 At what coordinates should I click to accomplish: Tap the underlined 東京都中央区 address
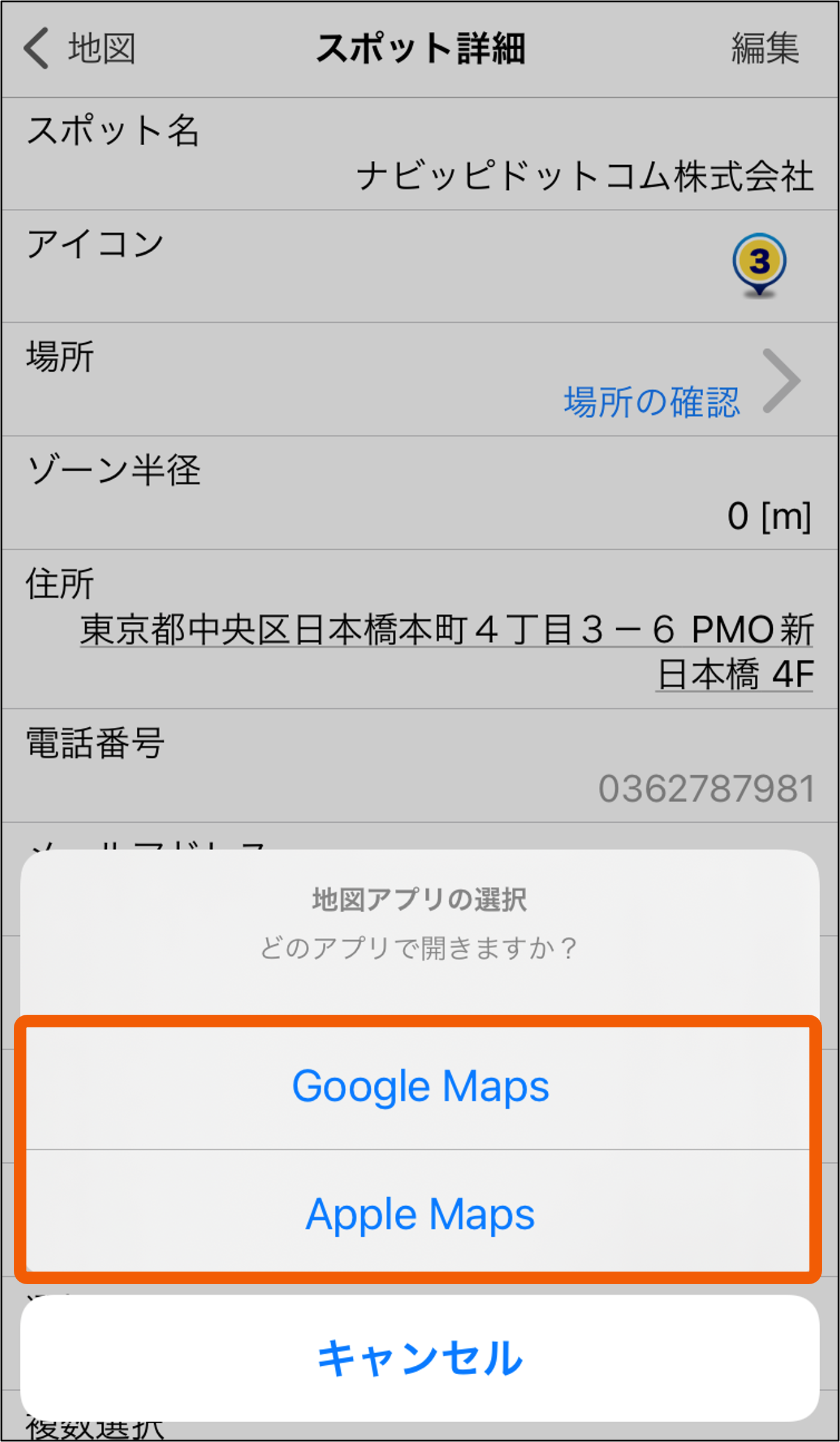(446, 652)
